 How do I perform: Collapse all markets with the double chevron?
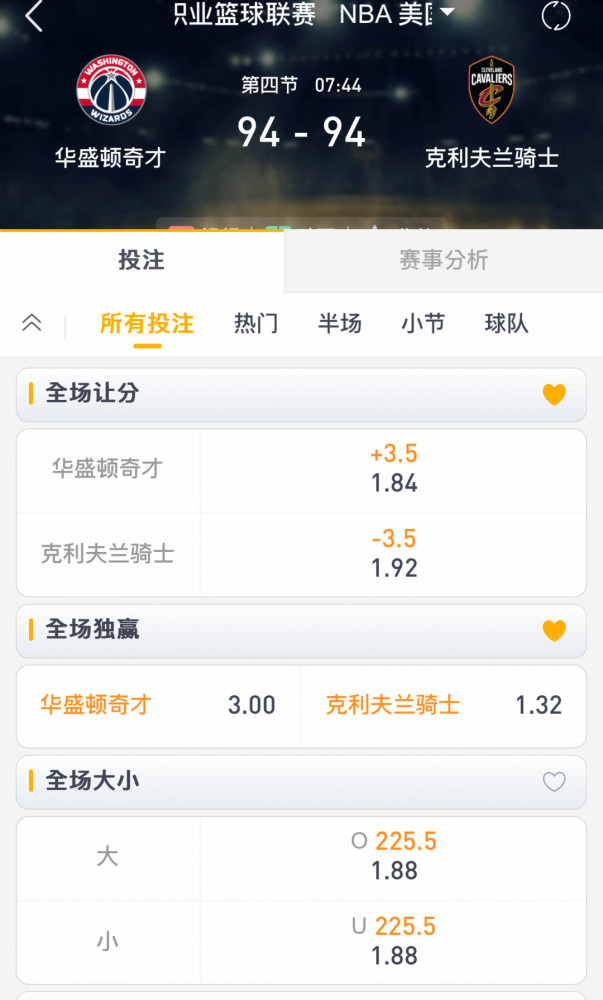(x=32, y=323)
